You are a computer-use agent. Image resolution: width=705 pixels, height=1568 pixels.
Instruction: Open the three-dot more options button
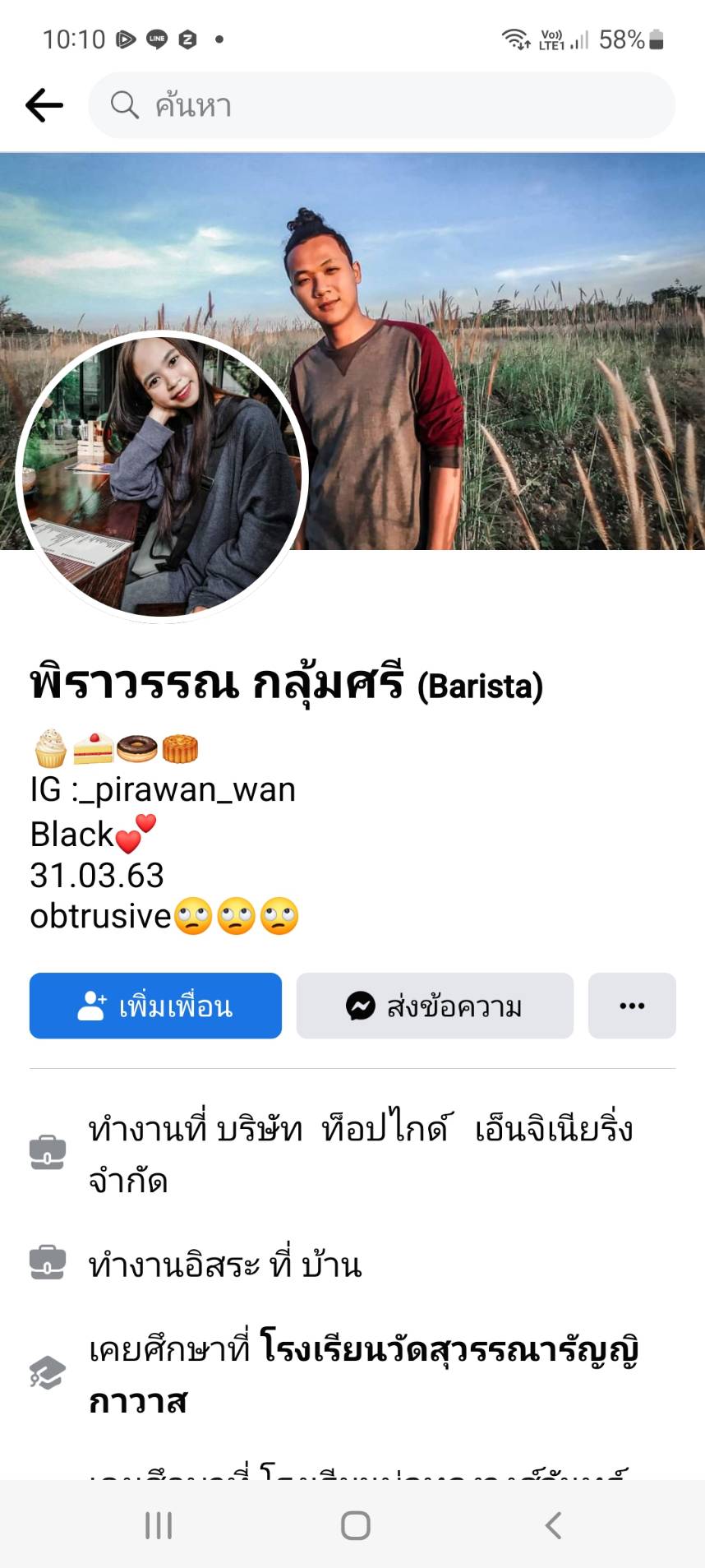pyautogui.click(x=632, y=1006)
